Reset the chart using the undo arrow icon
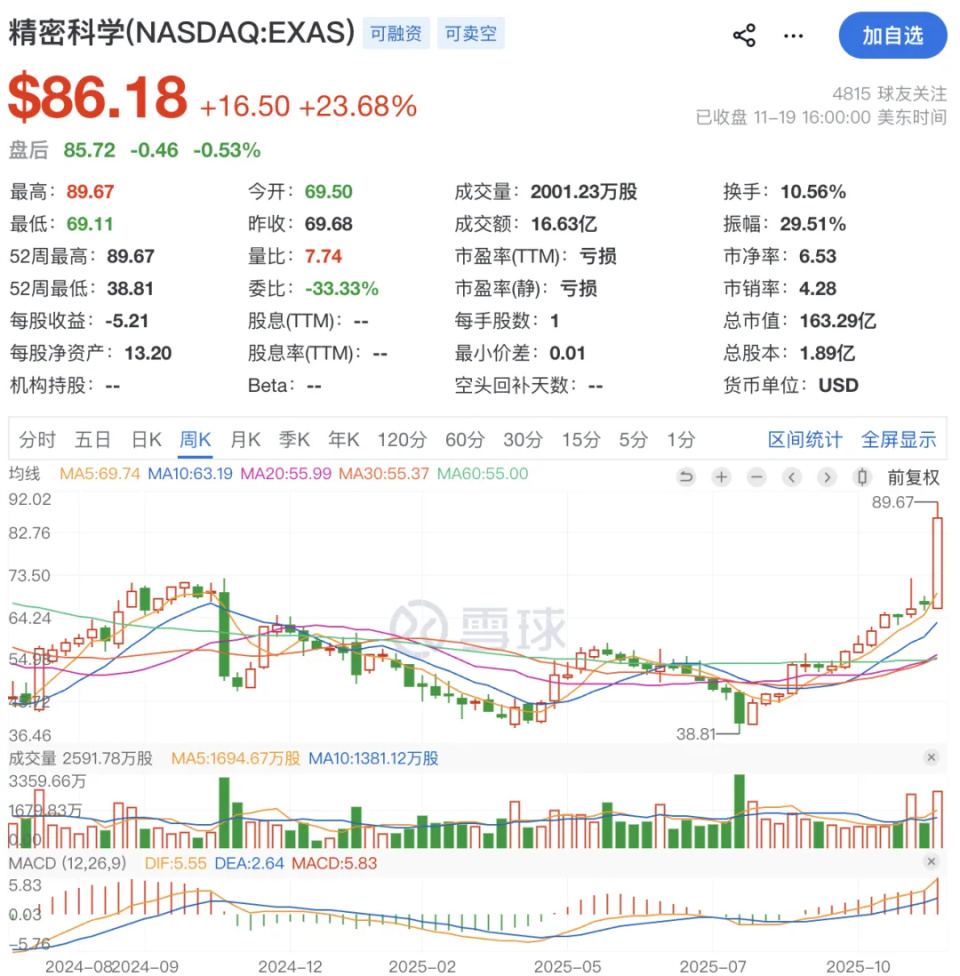Viewport: 960px width, 976px height. click(x=687, y=478)
